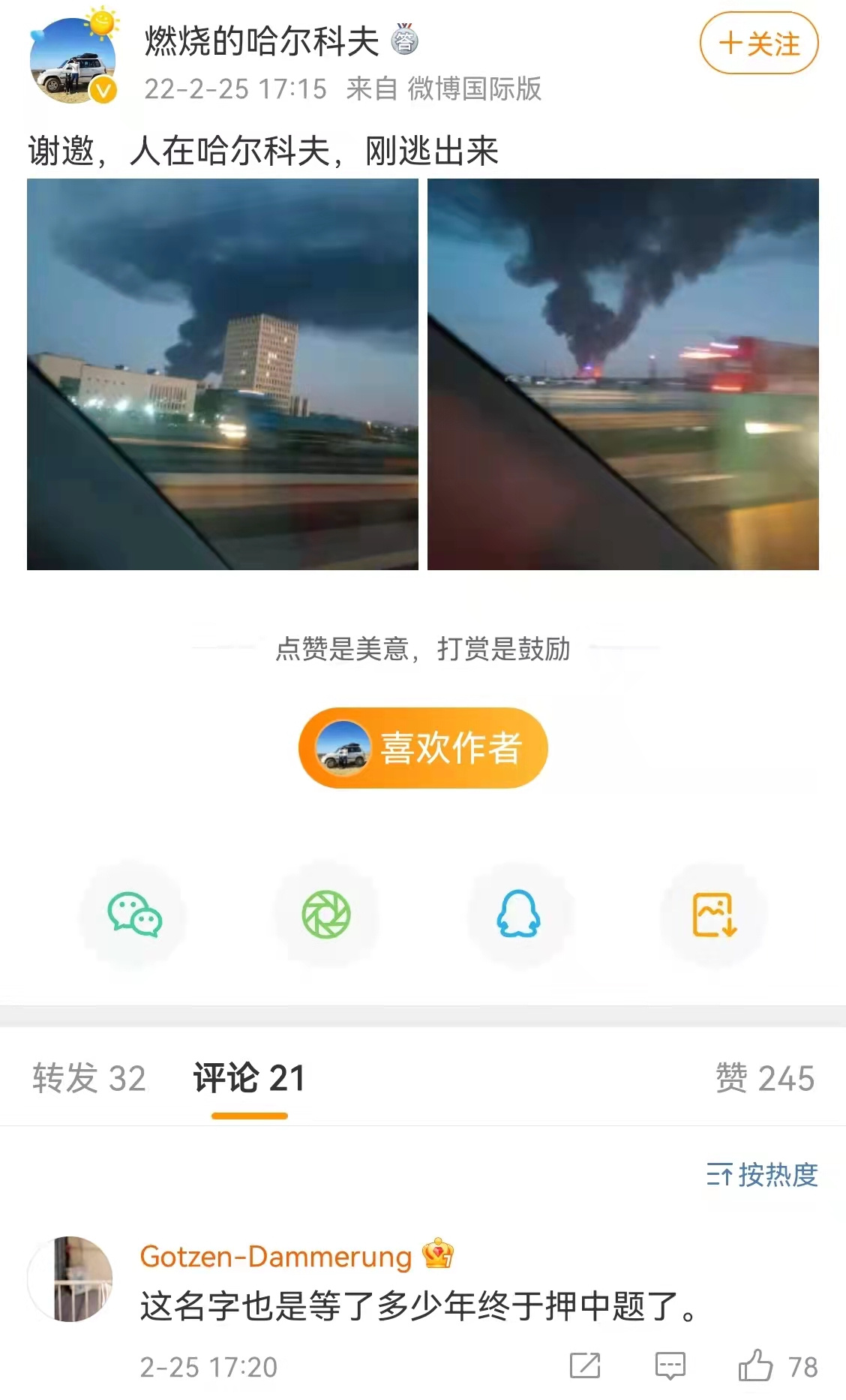This screenshot has height=1400, width=846.
Task: Open the first smoke photo with the tall building
Action: point(223,374)
